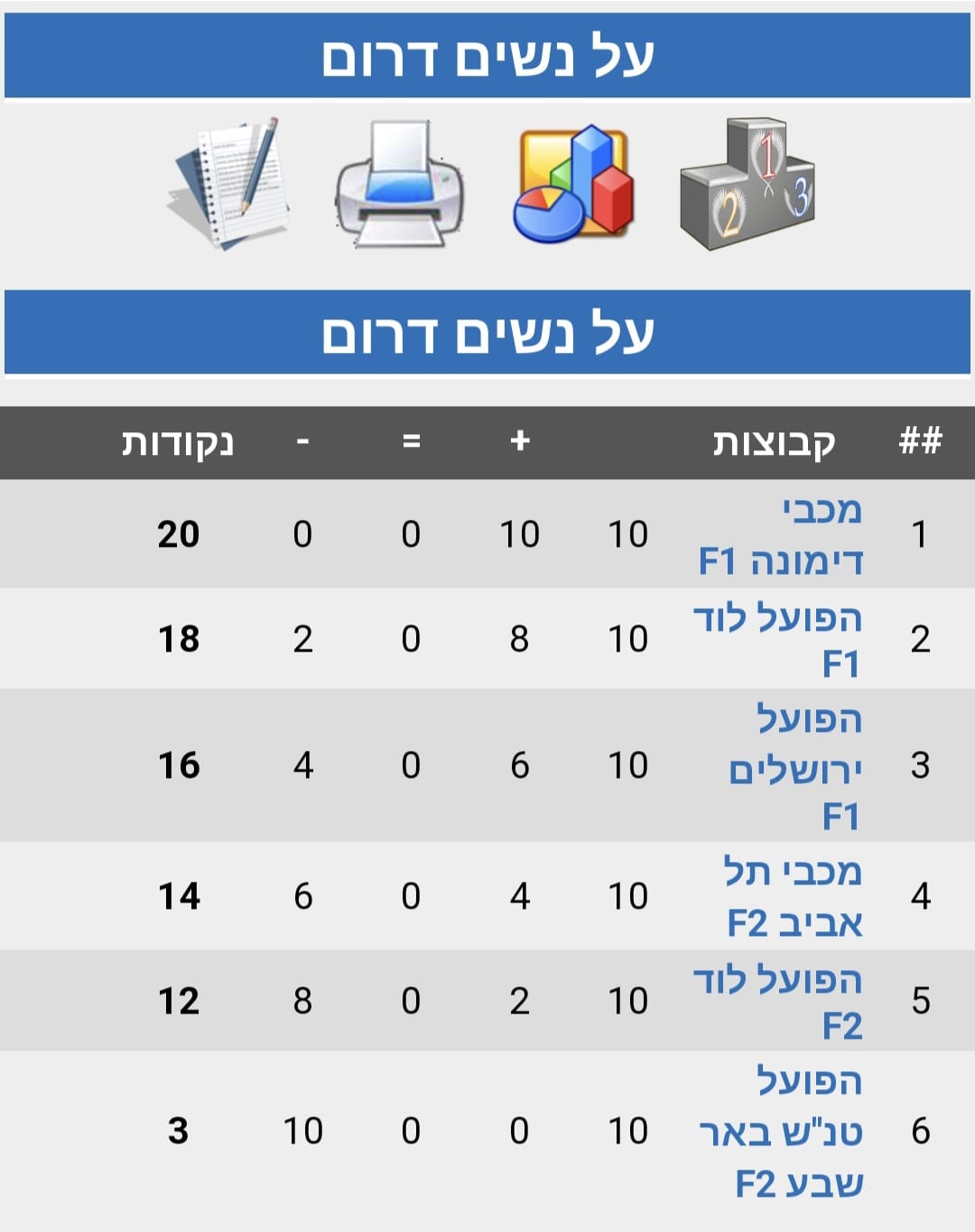Open the notepad with pencil icon

pyautogui.click(x=230, y=183)
